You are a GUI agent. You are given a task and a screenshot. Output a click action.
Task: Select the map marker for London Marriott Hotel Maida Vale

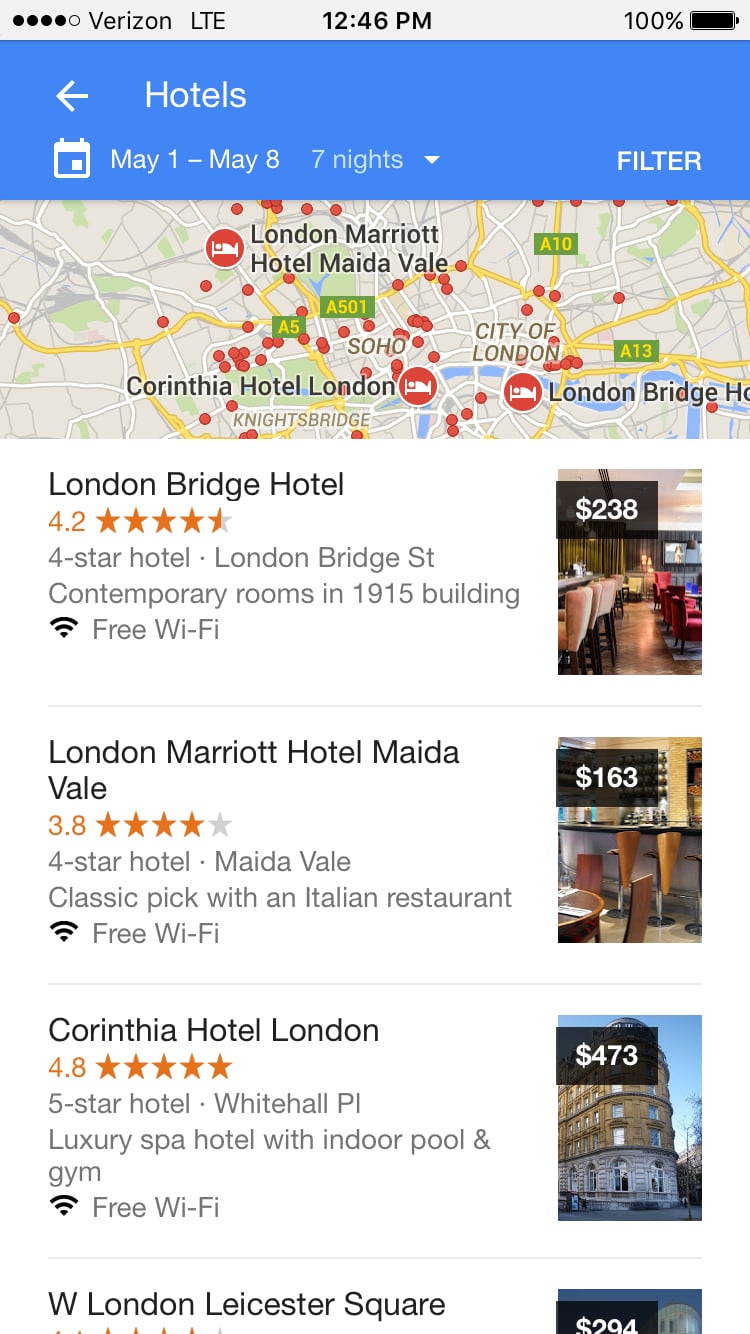(x=224, y=247)
